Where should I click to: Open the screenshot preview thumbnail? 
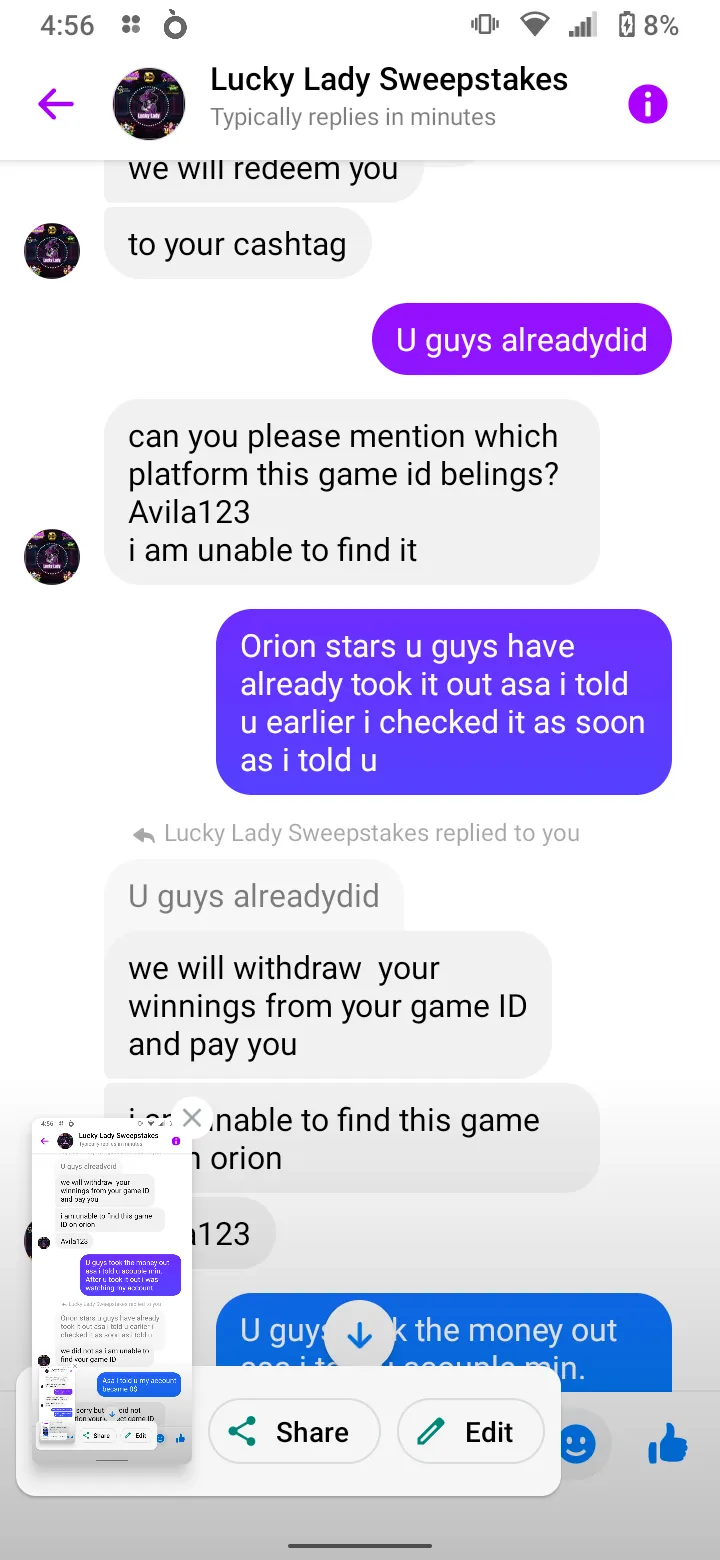[112, 1290]
